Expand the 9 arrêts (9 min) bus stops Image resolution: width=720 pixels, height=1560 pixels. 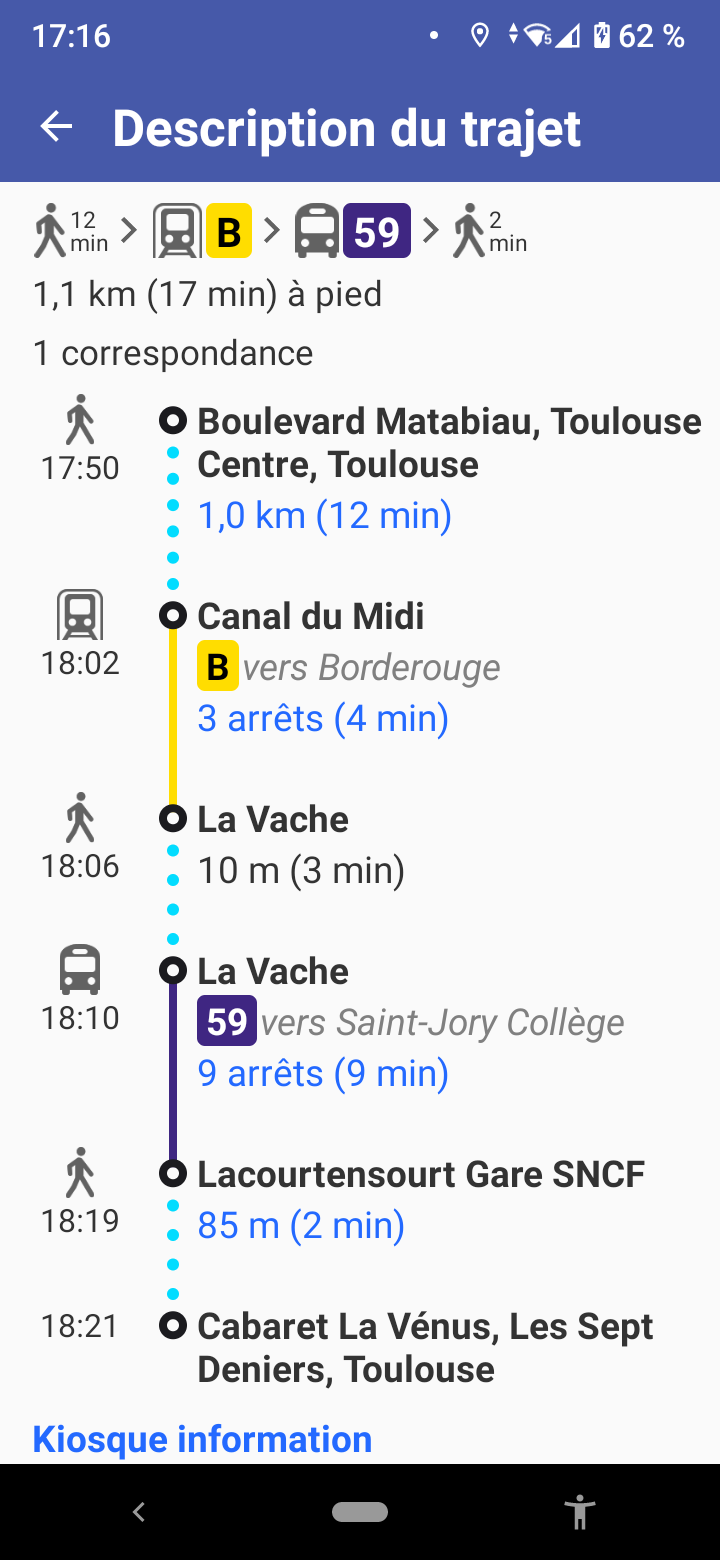323,1073
